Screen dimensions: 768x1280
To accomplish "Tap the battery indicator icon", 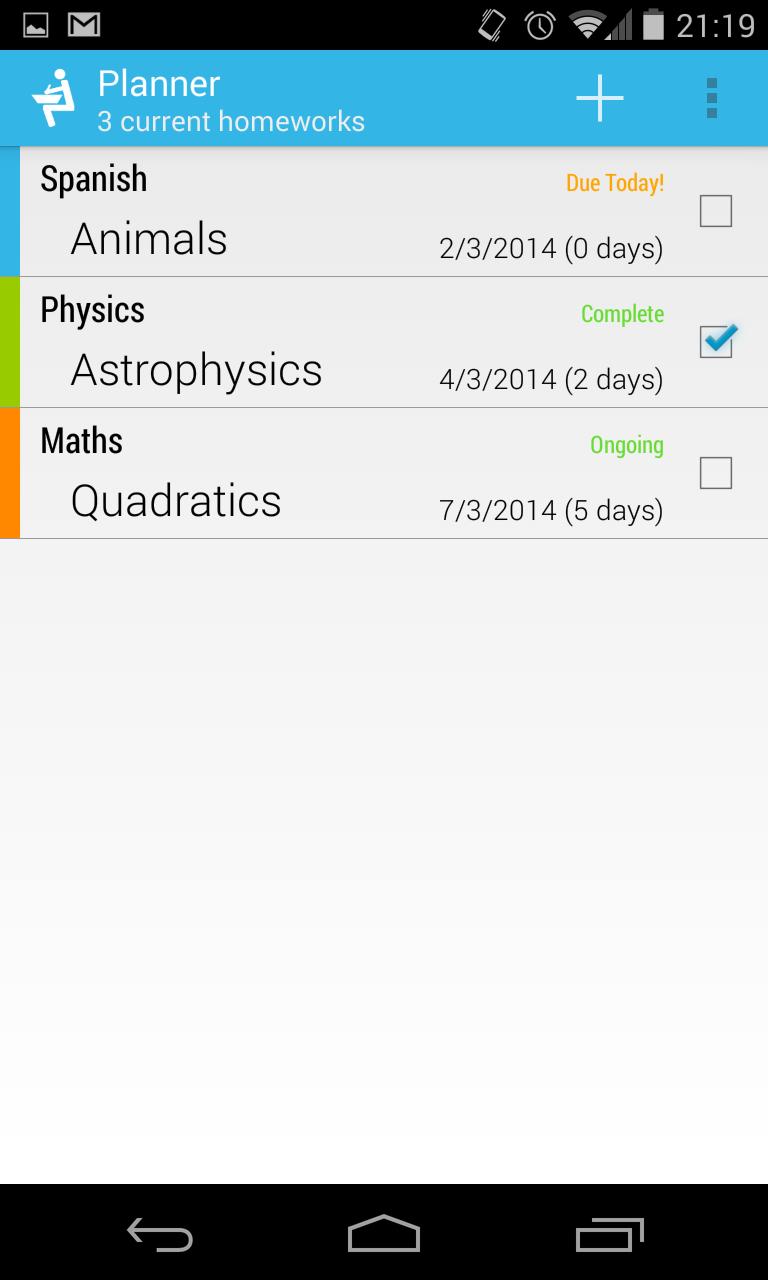I will pyautogui.click(x=653, y=27).
